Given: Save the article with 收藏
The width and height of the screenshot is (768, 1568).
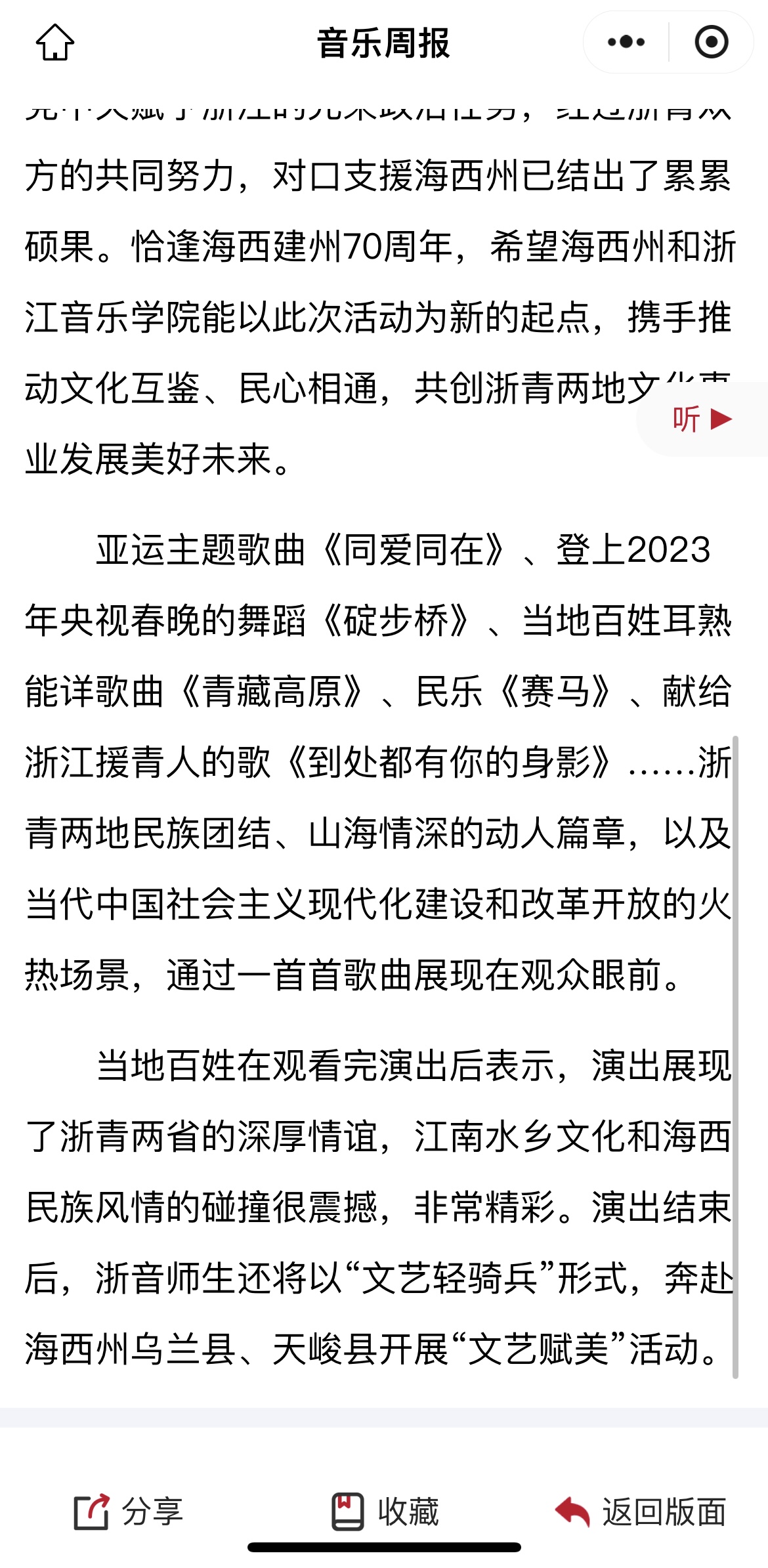Looking at the screenshot, I should 385,1512.
